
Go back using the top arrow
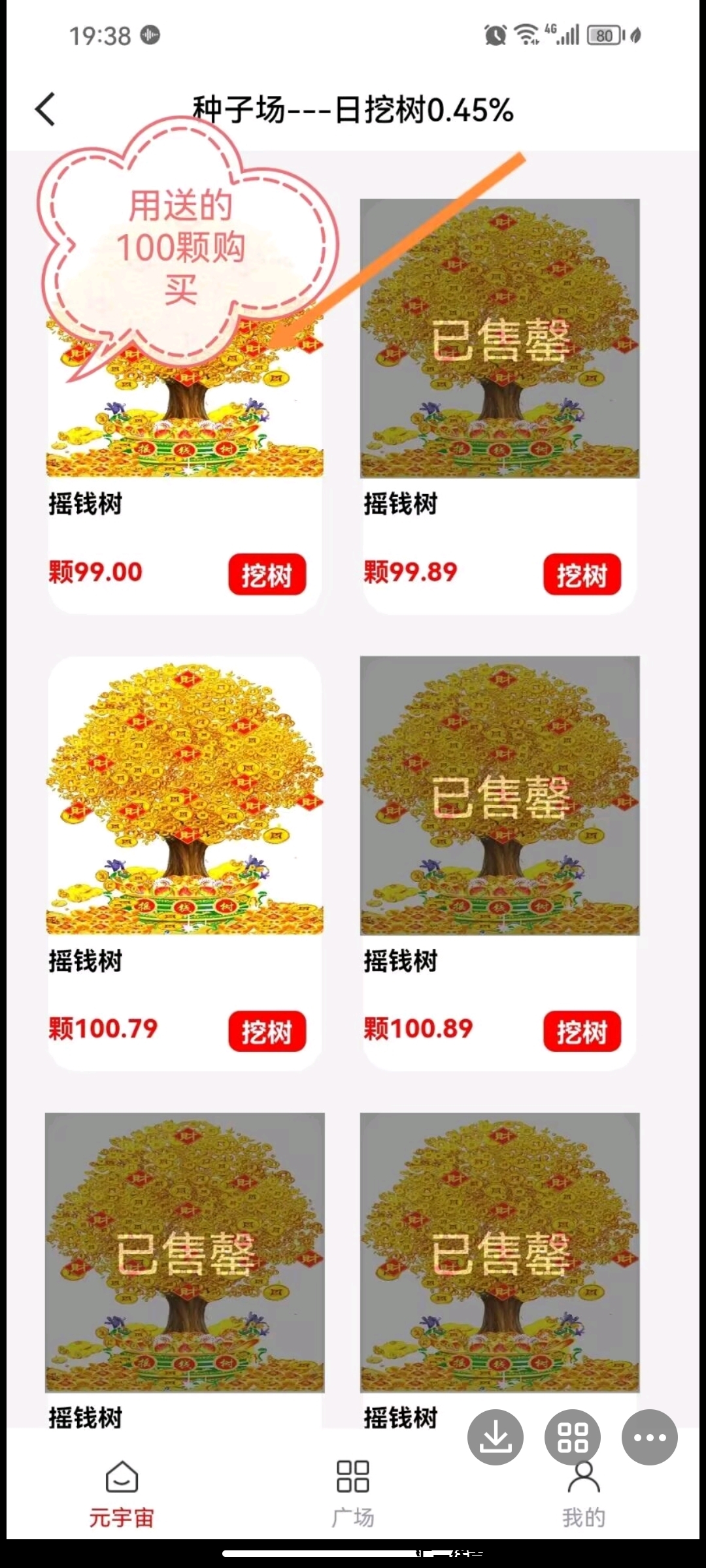[x=46, y=109]
